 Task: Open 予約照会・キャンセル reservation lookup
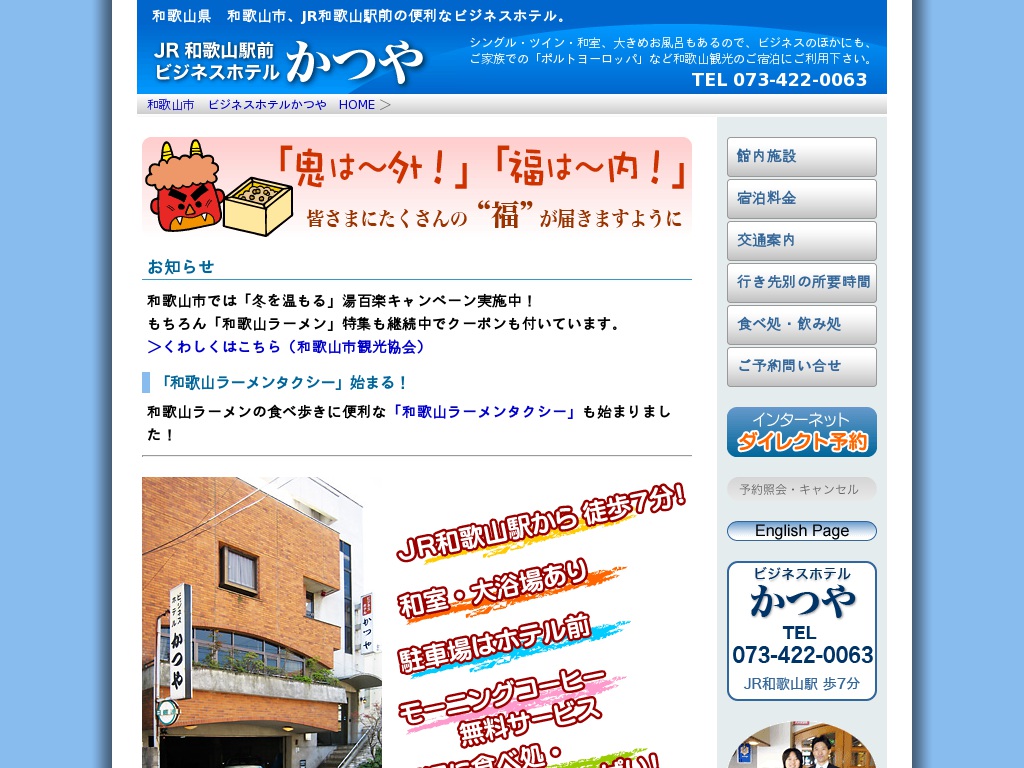(801, 489)
